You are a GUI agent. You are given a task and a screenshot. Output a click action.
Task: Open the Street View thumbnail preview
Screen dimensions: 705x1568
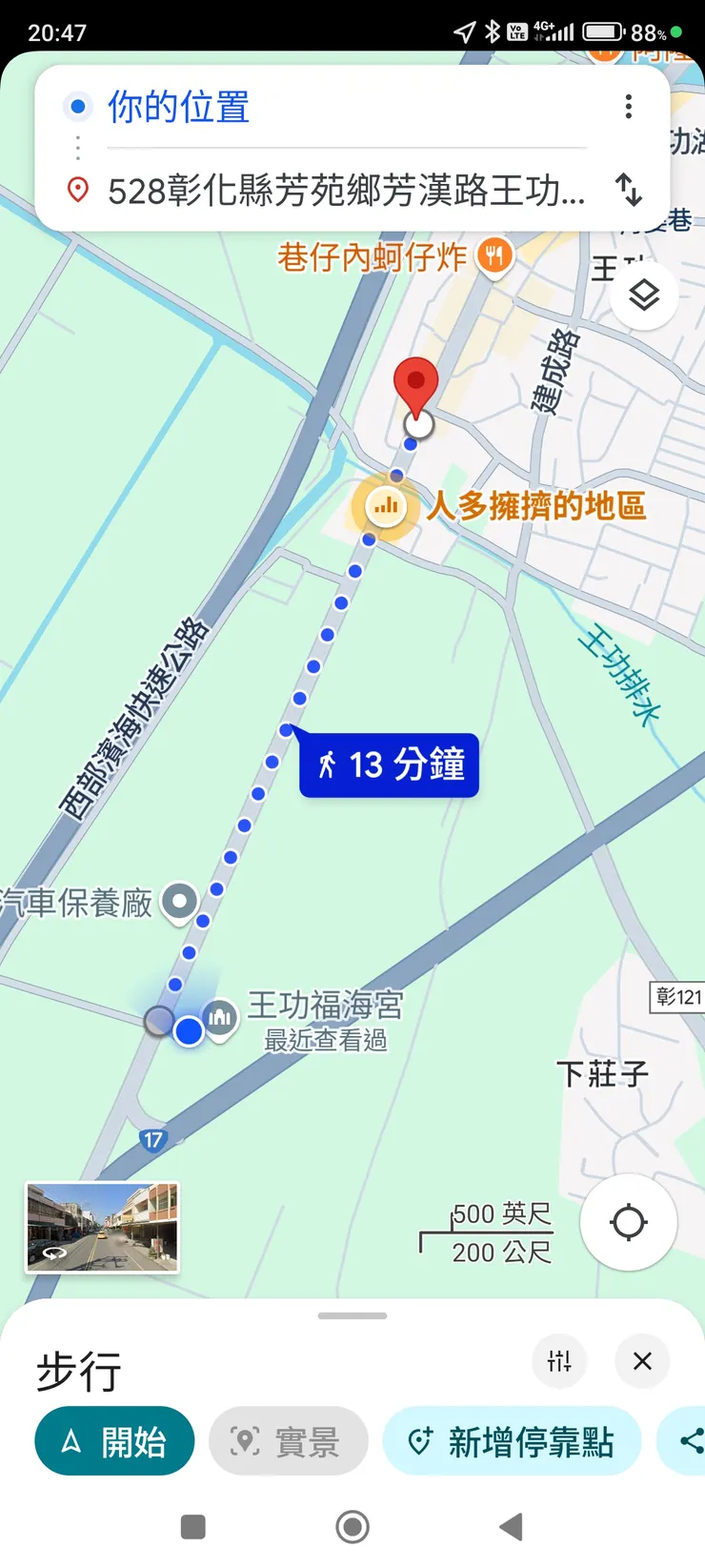click(x=102, y=1229)
